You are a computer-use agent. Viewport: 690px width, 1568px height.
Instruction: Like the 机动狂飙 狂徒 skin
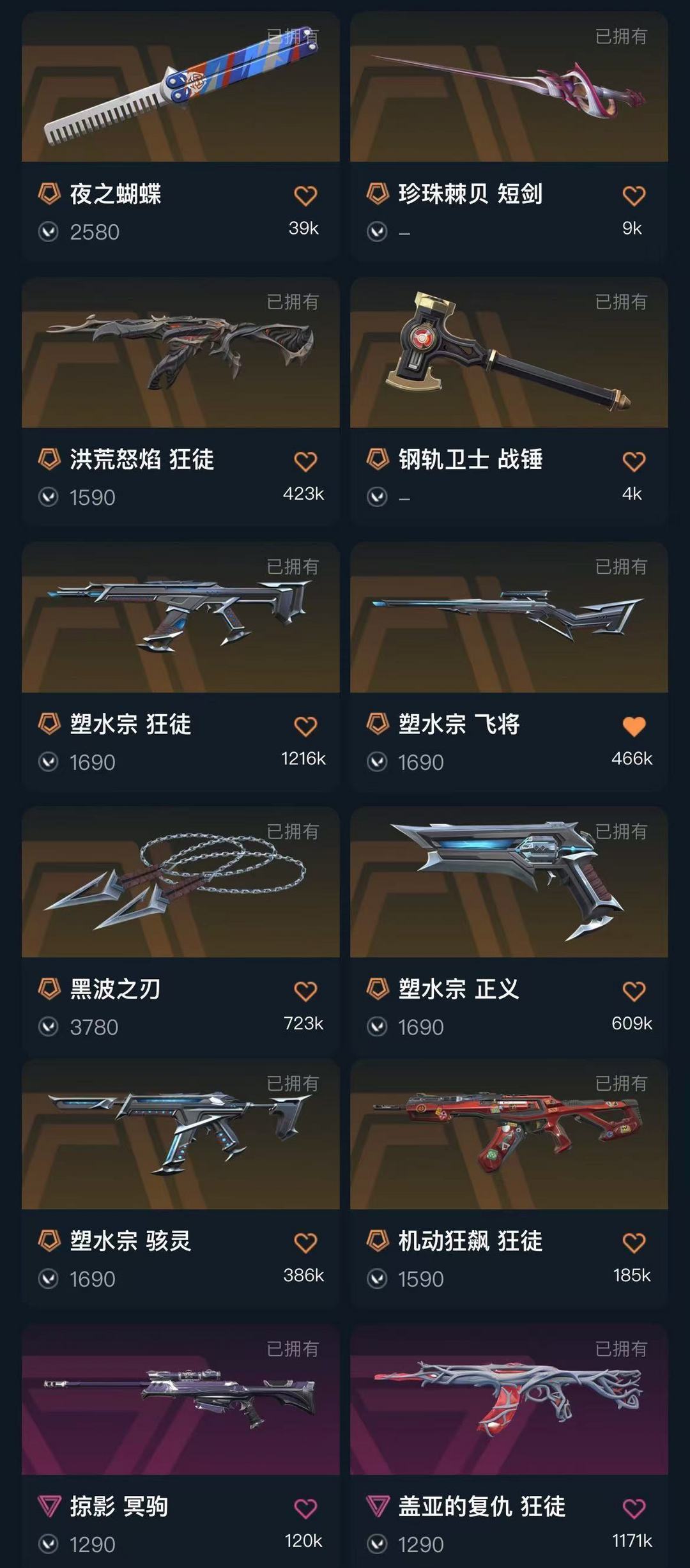pyautogui.click(x=634, y=1243)
